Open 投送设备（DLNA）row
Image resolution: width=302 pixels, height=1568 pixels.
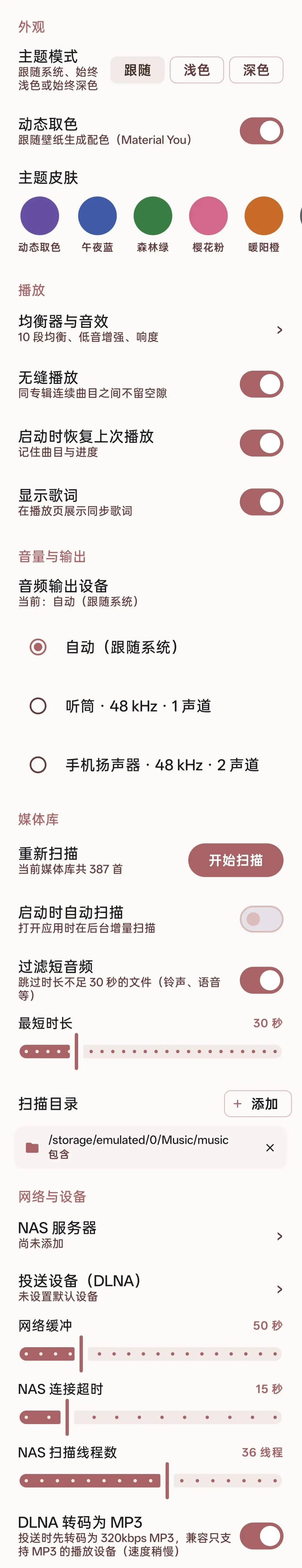tap(151, 1289)
